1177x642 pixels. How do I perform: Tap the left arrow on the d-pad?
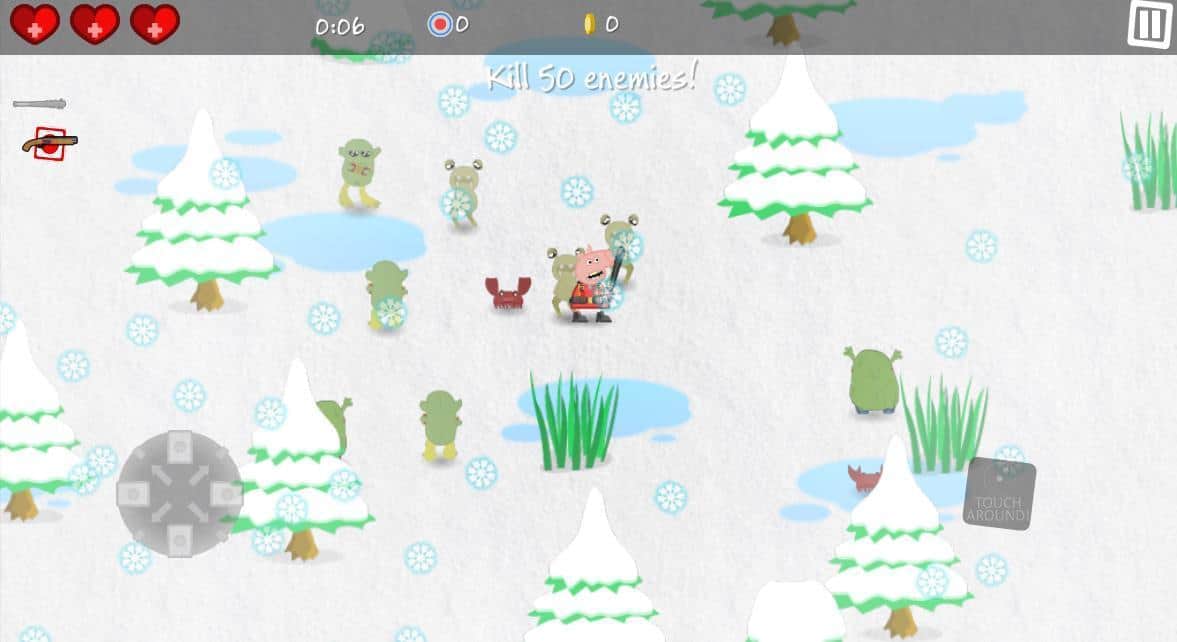132,493
